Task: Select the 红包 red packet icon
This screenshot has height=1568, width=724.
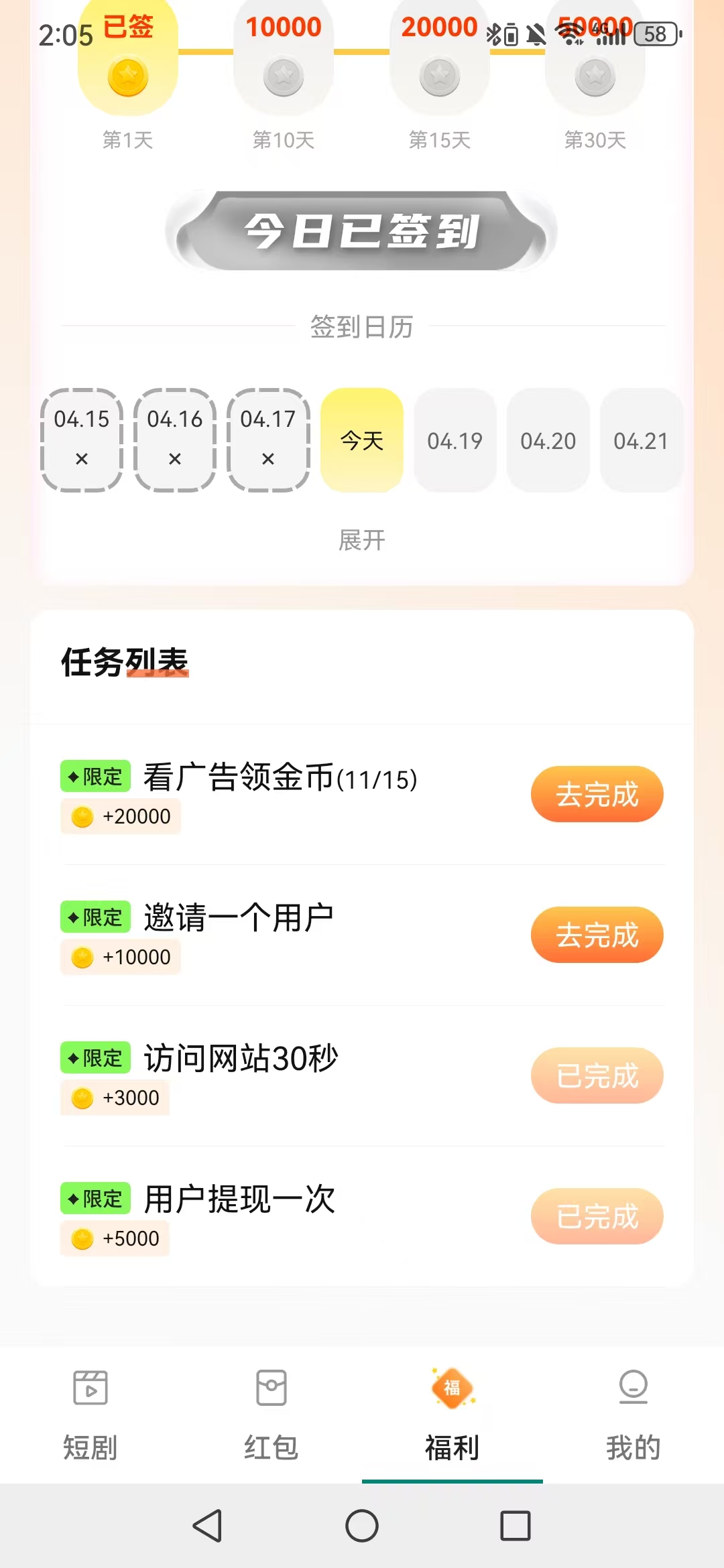Action: (271, 1388)
